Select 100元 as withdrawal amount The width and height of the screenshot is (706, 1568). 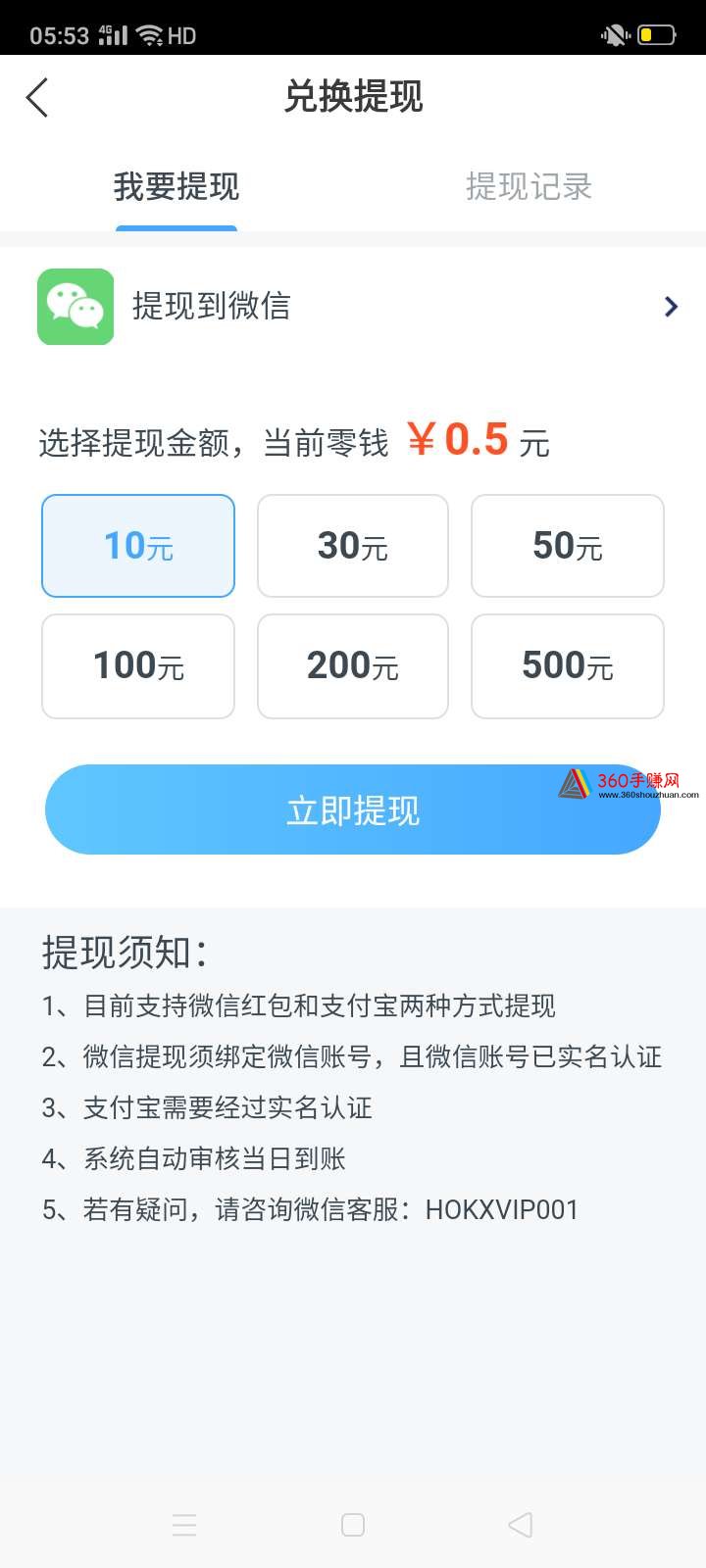[x=138, y=666]
